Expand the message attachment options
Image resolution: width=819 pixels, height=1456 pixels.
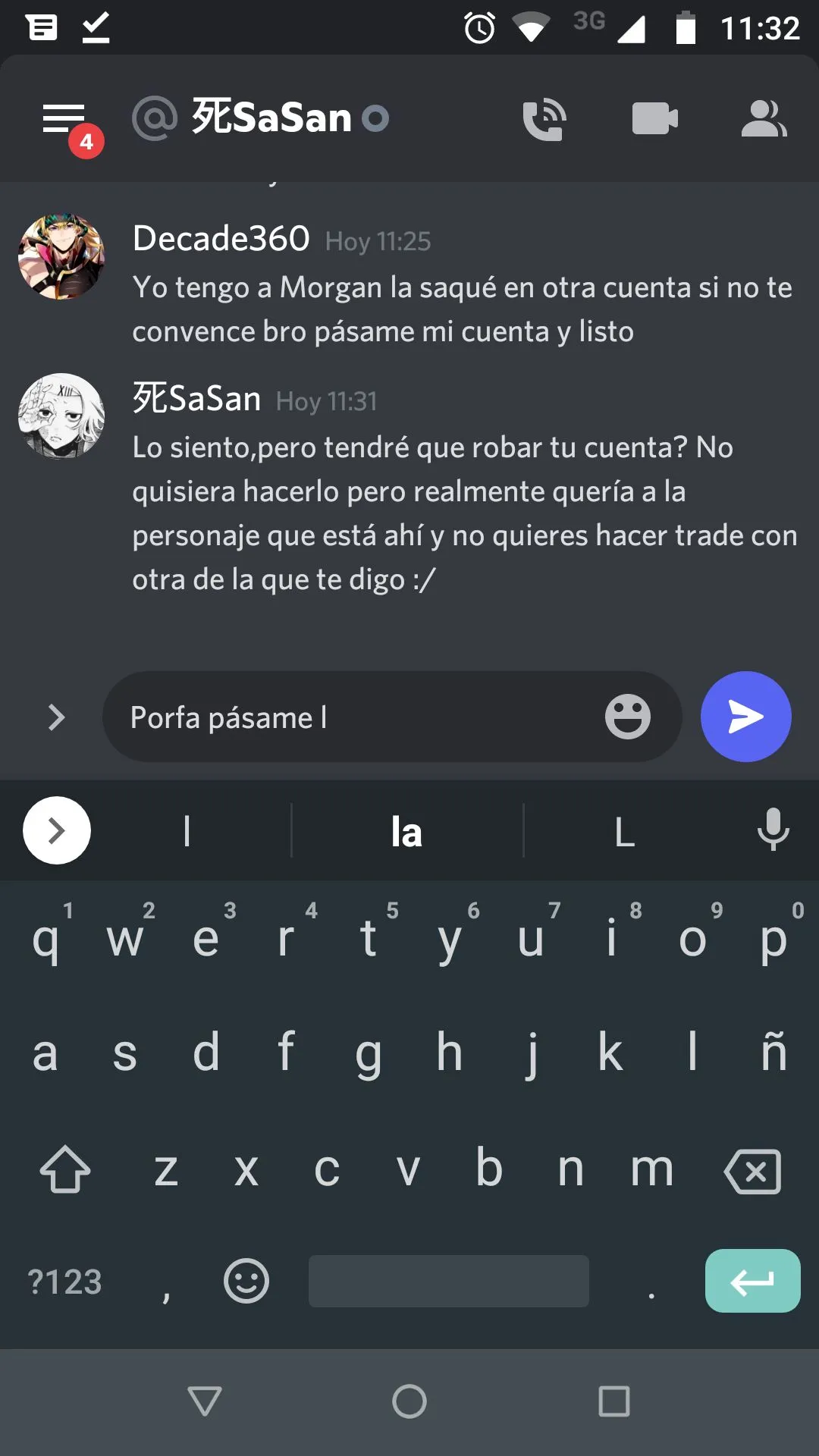(x=56, y=717)
